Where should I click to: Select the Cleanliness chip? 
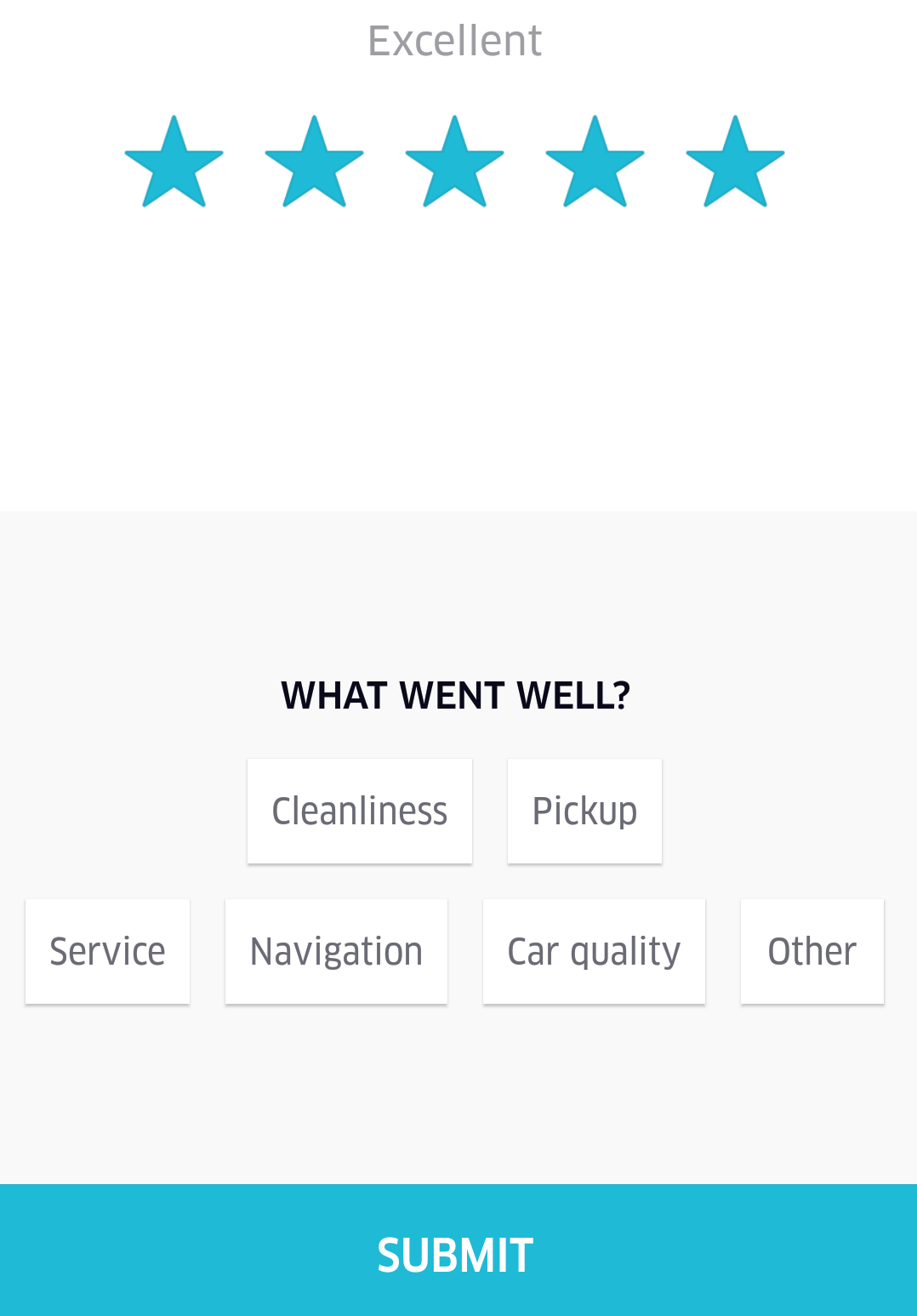click(360, 811)
